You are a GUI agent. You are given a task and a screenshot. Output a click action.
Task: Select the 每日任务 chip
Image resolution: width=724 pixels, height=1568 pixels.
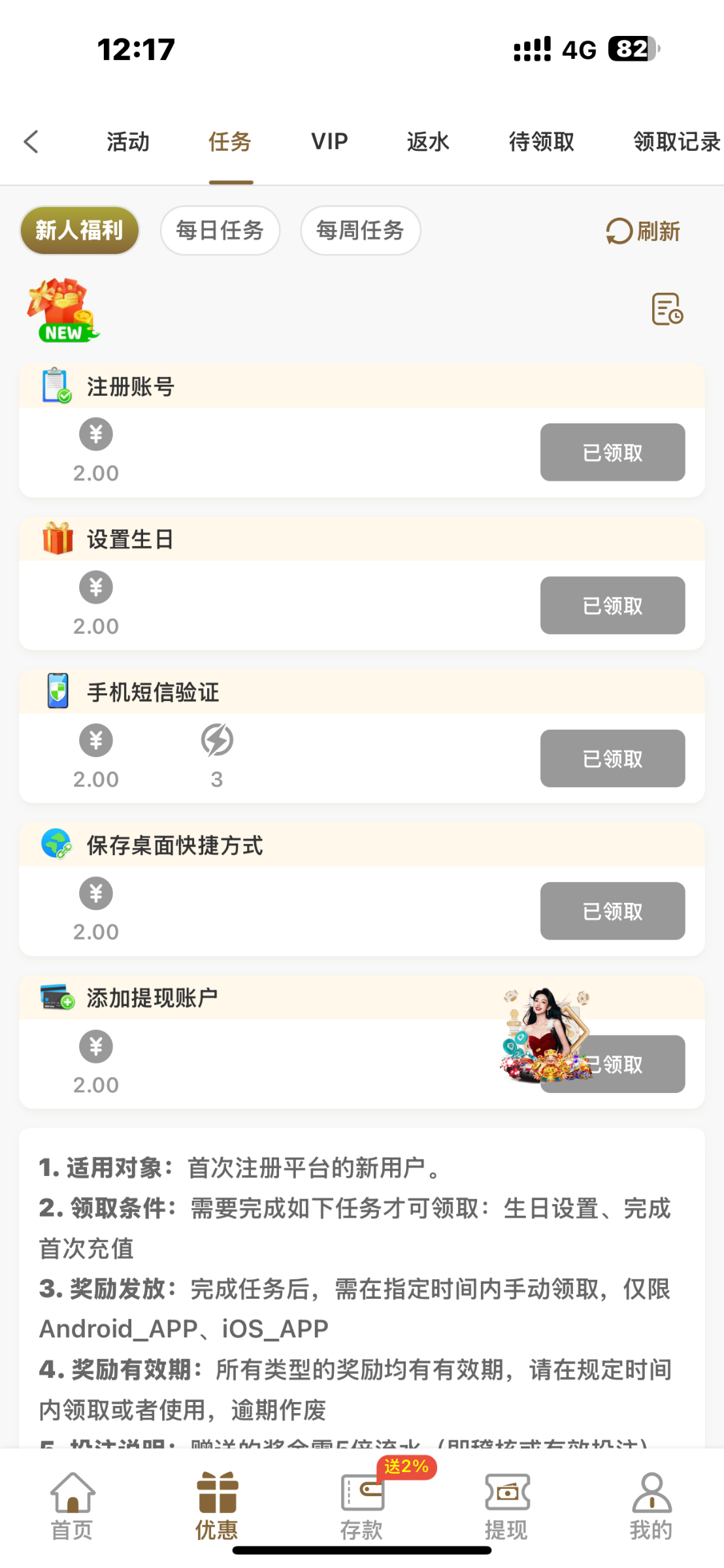tap(220, 231)
